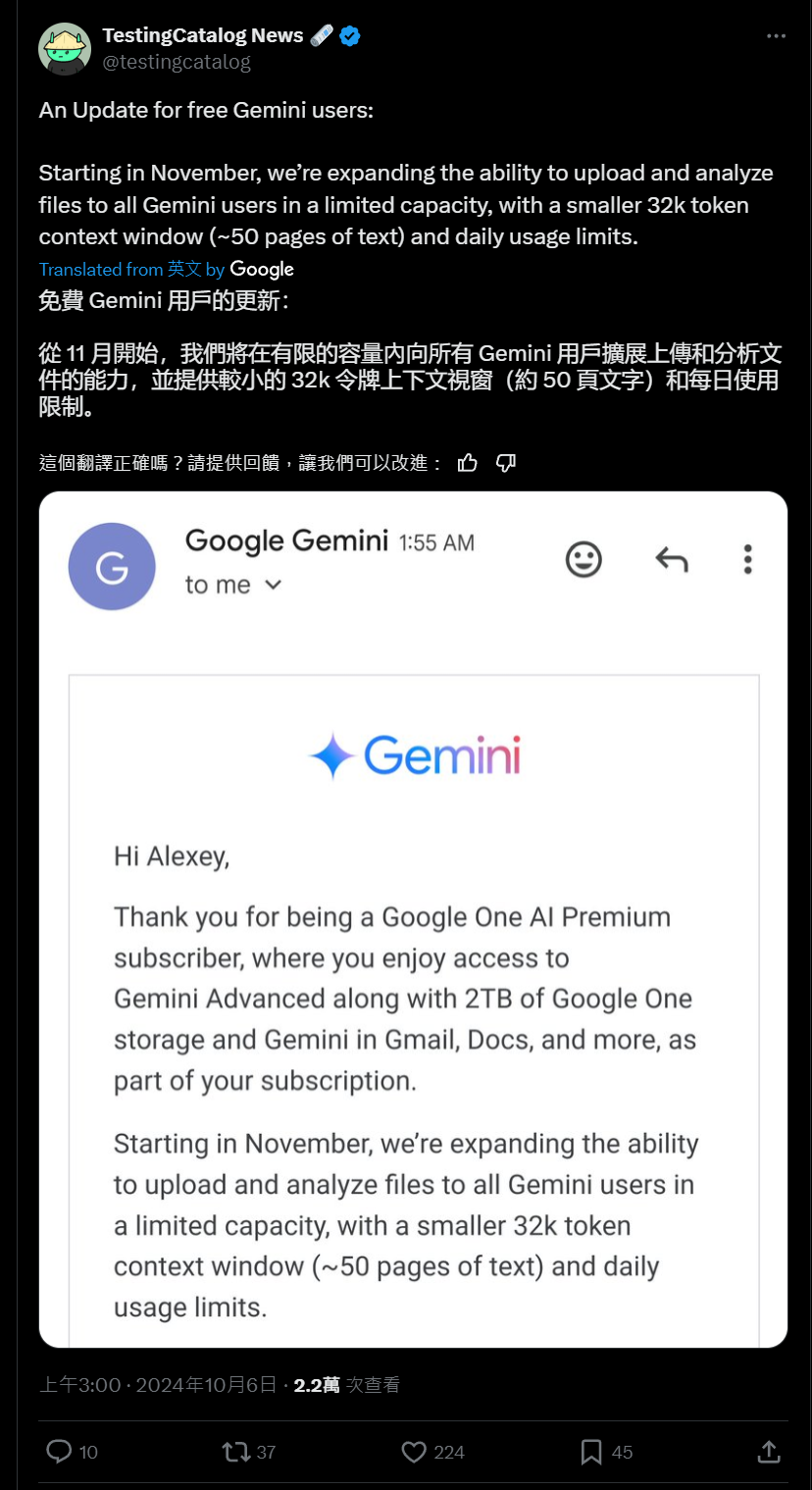Reply to the tweet with a comment

point(60,1452)
